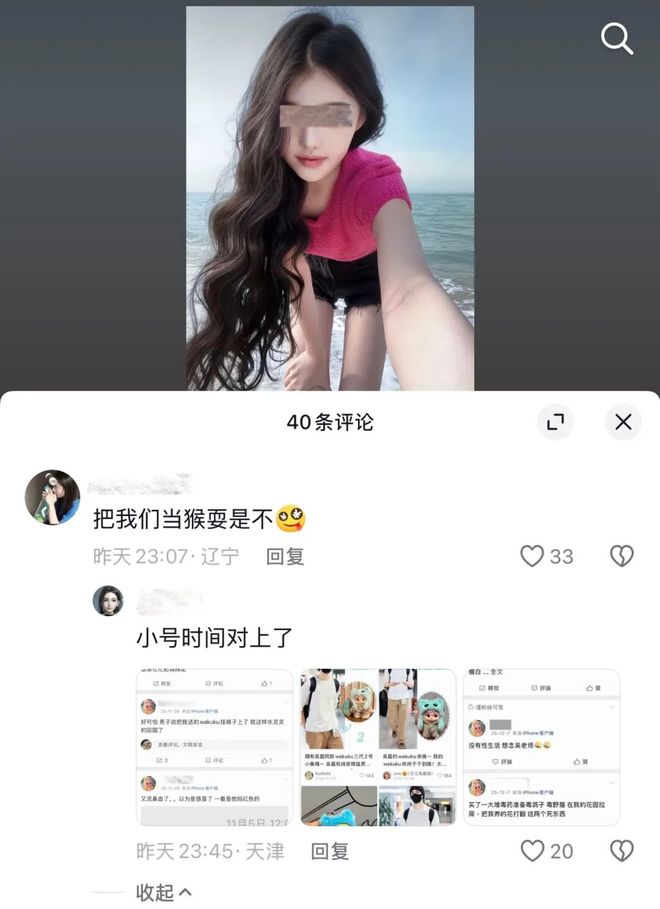This screenshot has height=909, width=660.
Task: Collapse replies with 收起
Action: [163, 891]
